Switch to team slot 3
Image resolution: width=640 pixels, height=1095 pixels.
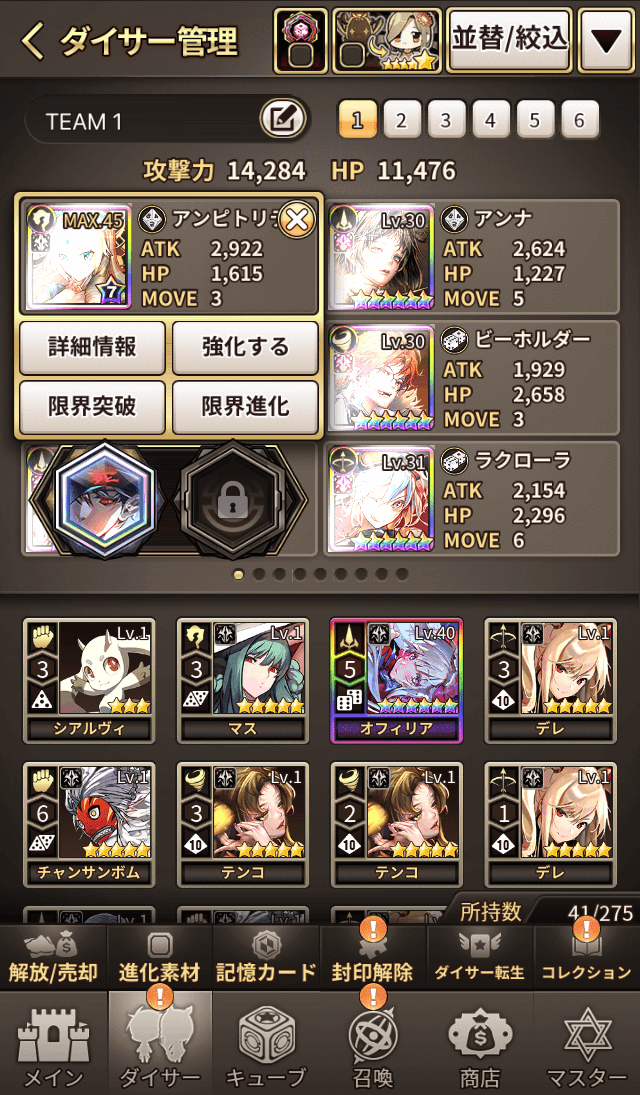point(446,121)
